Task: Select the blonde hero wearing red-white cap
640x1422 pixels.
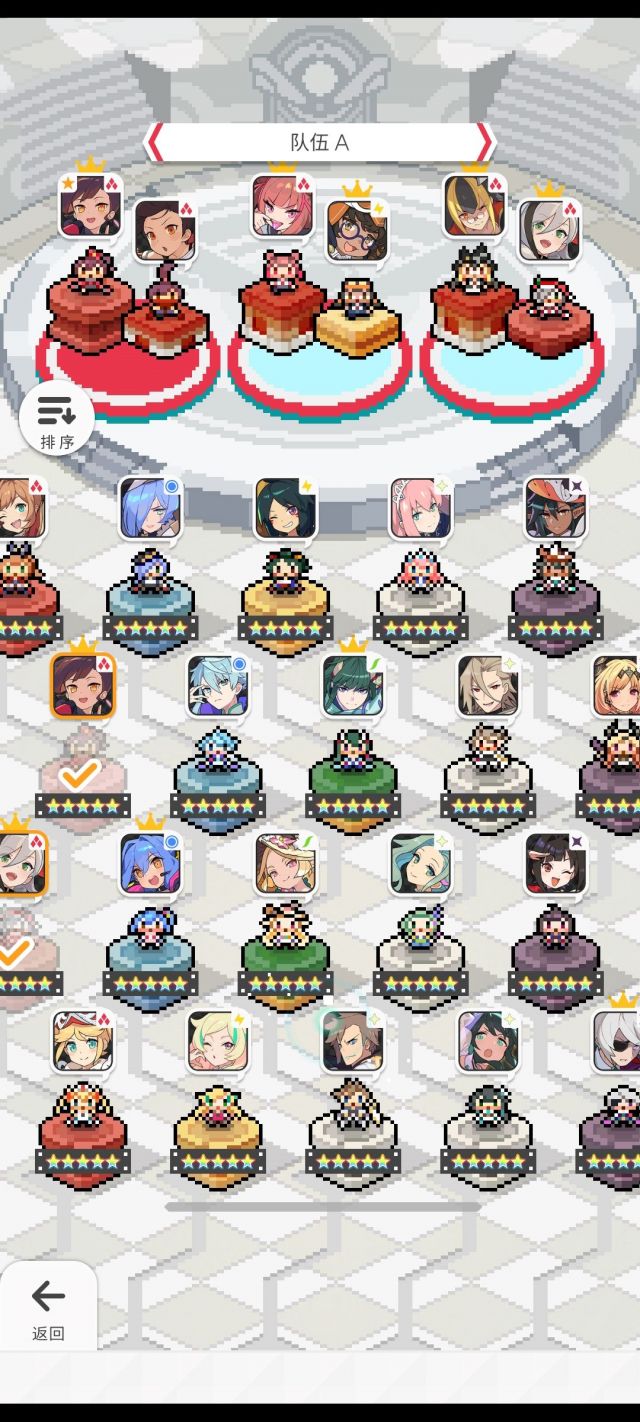Action: click(x=83, y=1042)
